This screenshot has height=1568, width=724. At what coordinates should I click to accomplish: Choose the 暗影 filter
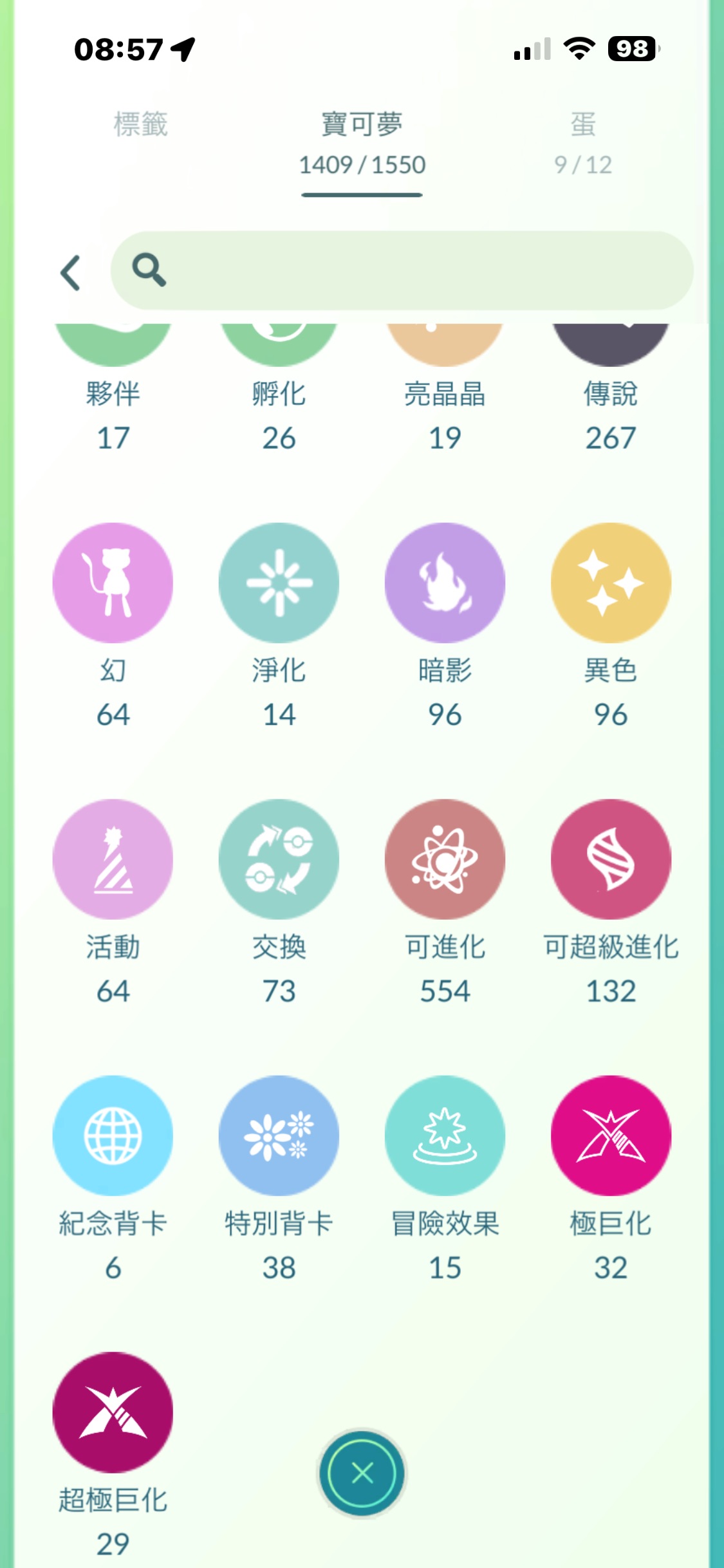445,583
